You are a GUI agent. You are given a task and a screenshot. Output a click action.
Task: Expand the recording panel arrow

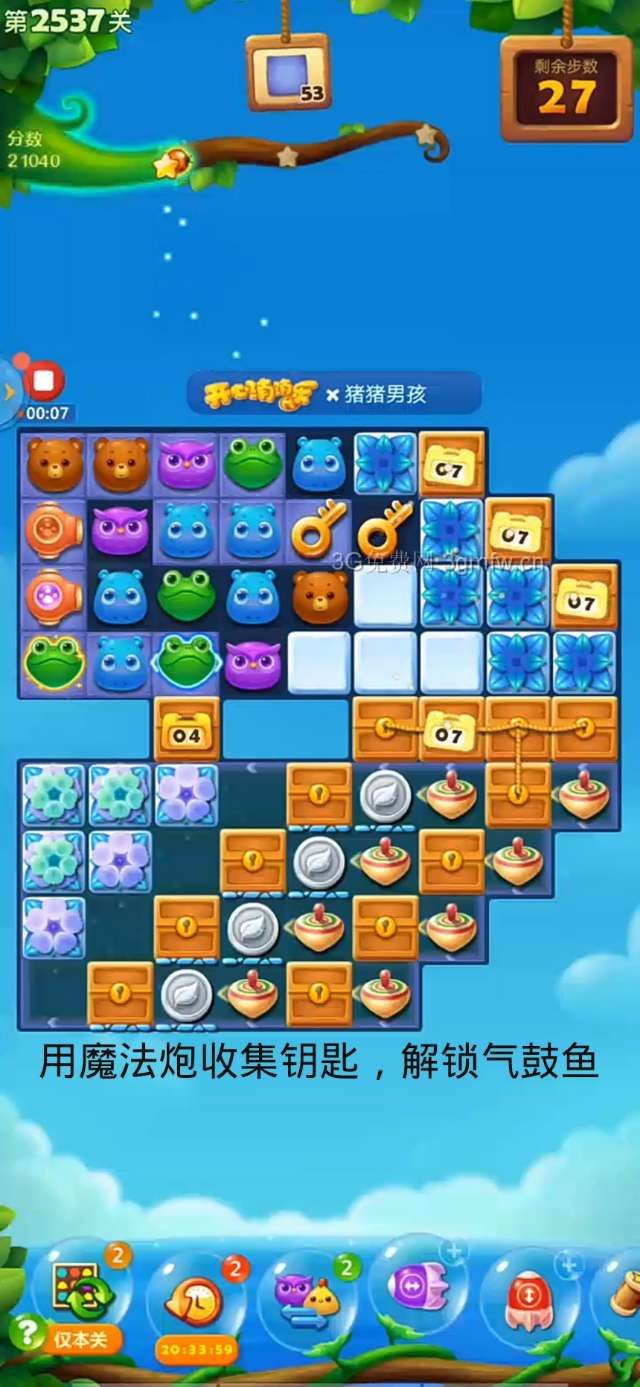click(x=9, y=390)
